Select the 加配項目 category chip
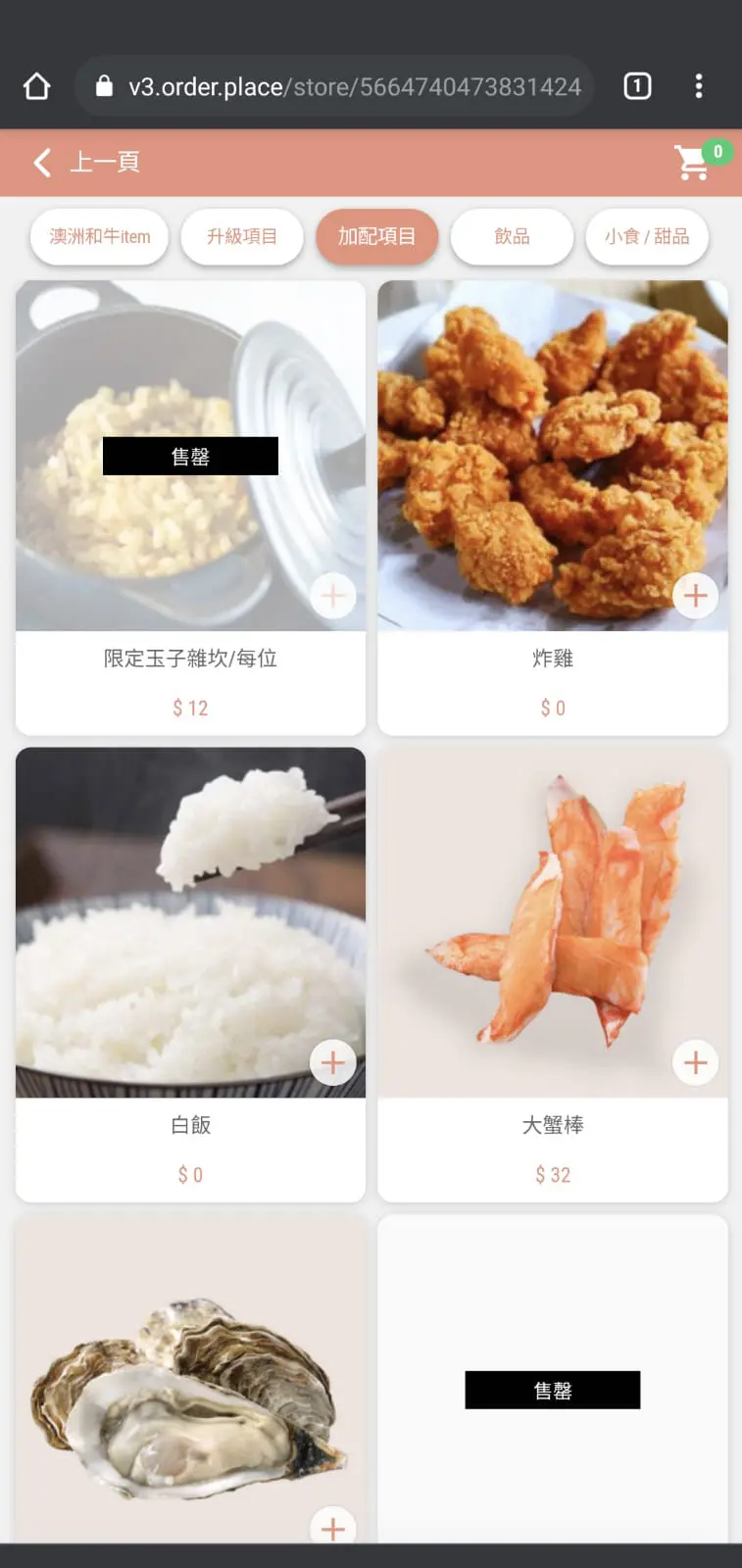This screenshot has height=1568, width=742. point(376,236)
